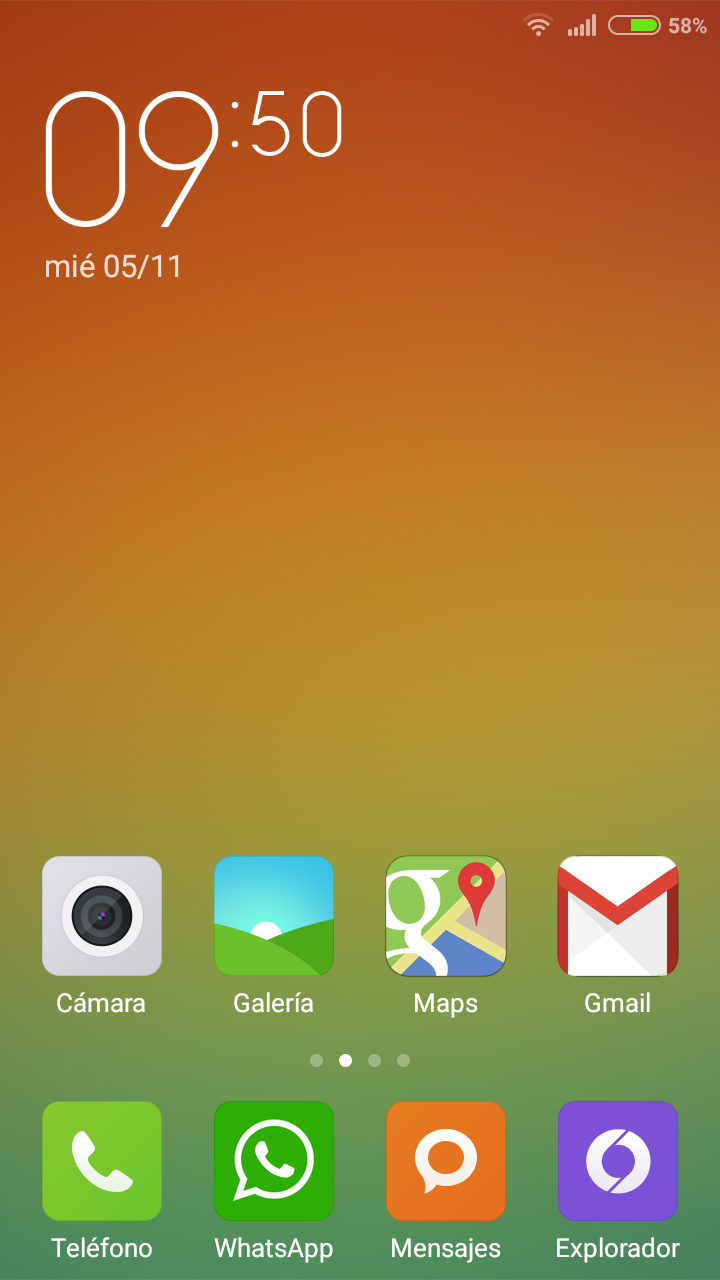720x1280 pixels.
Task: Launch WhatsApp
Action: click(274, 1161)
